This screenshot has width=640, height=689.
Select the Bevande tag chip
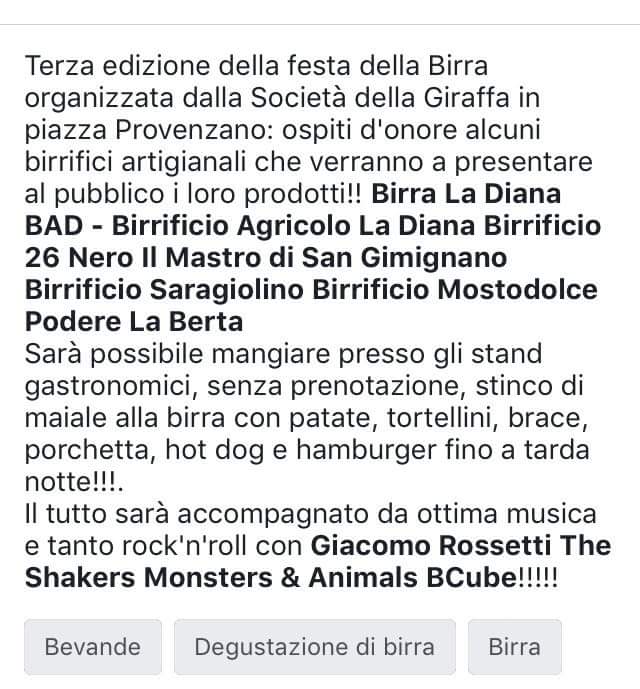[x=93, y=646]
